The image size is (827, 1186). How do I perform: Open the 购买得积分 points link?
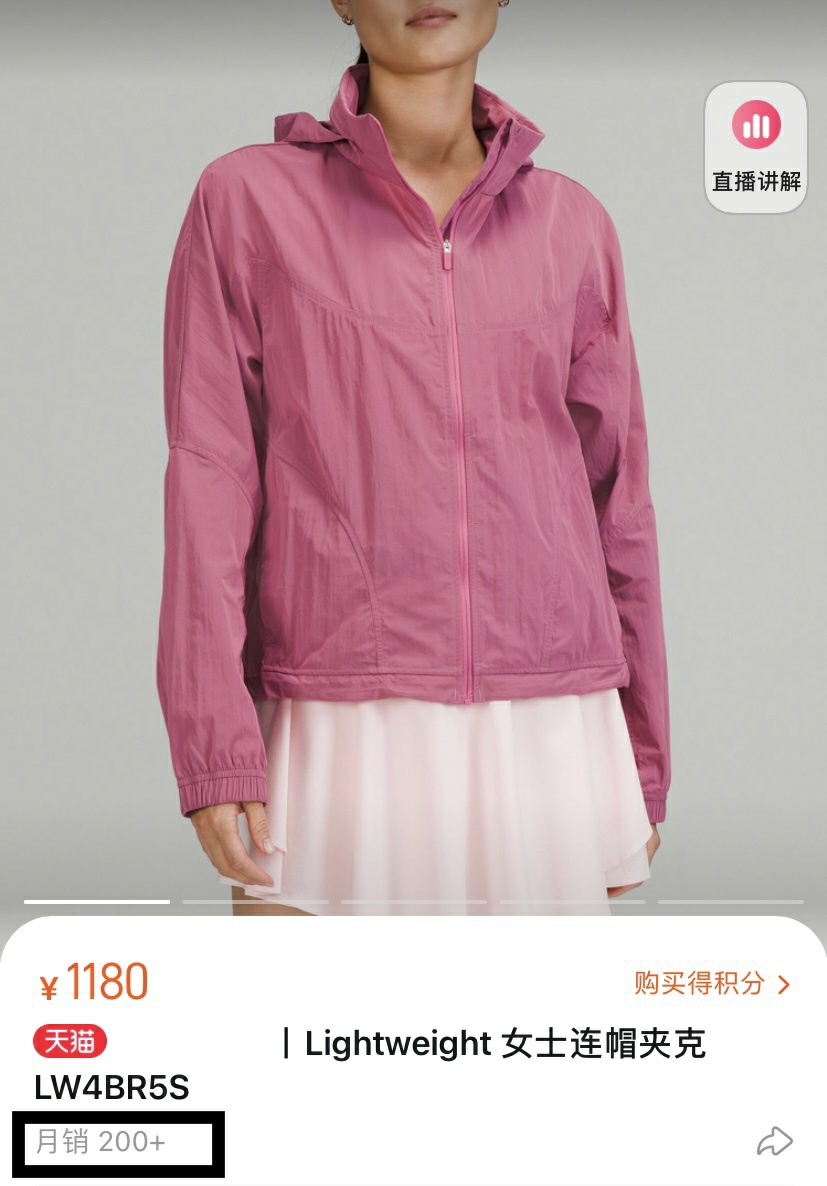(x=712, y=983)
